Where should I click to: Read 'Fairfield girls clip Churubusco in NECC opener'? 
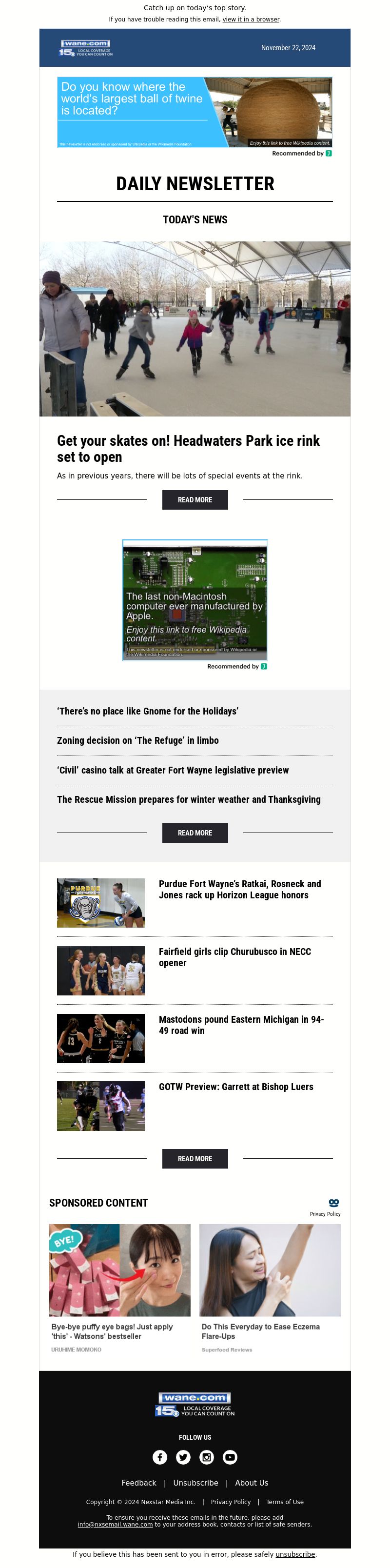235,957
